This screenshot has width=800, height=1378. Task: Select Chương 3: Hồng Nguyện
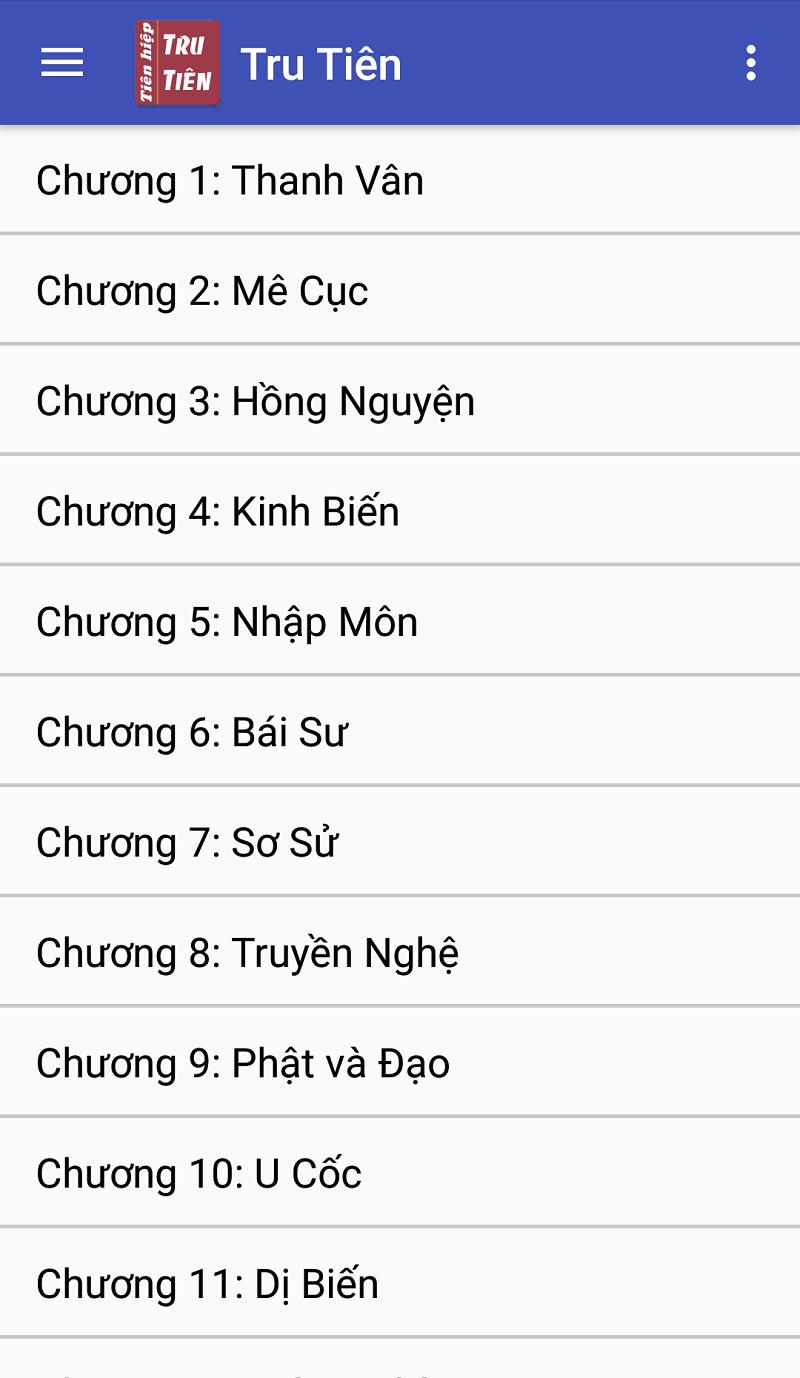(256, 401)
